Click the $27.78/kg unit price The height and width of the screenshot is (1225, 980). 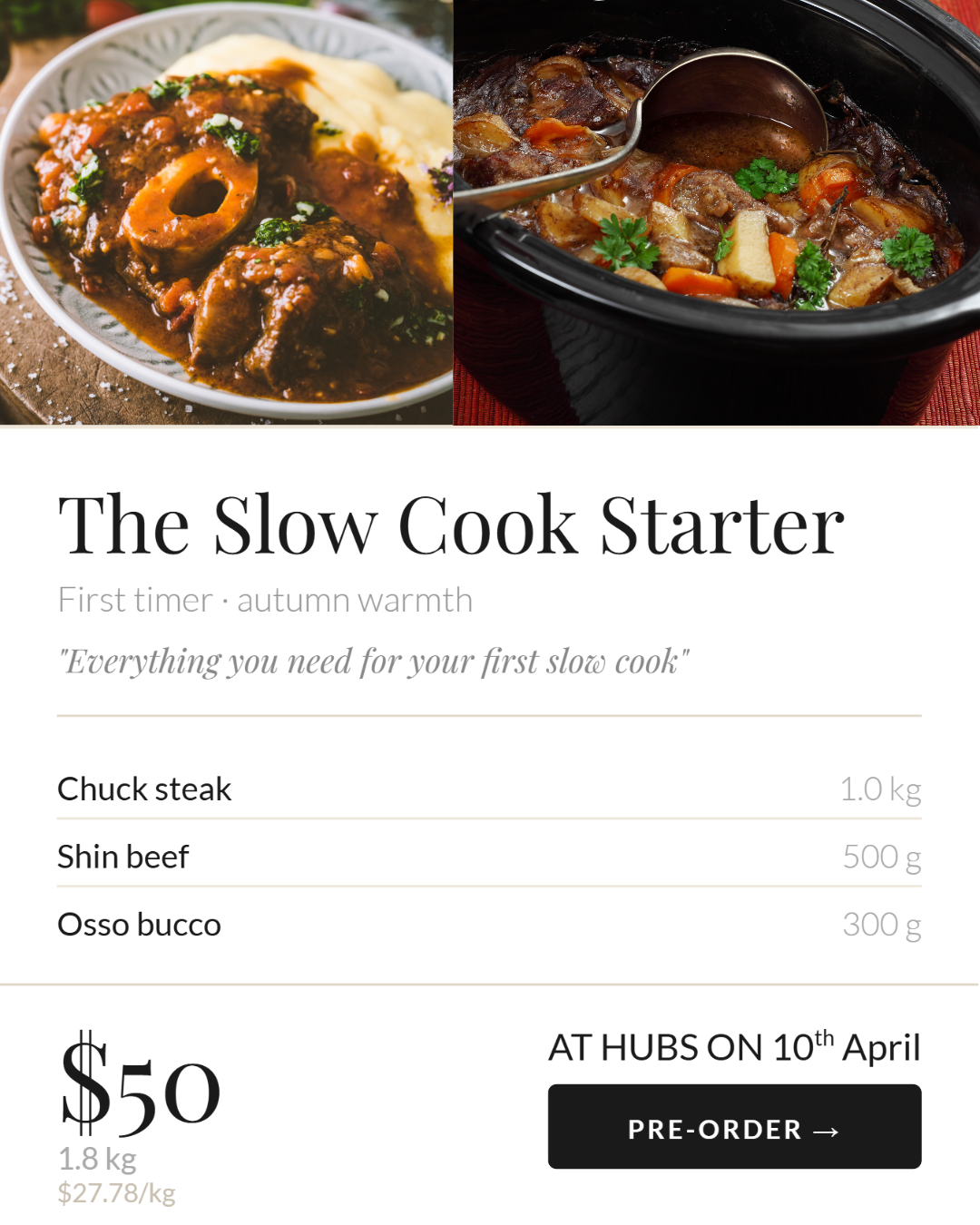116,1195
